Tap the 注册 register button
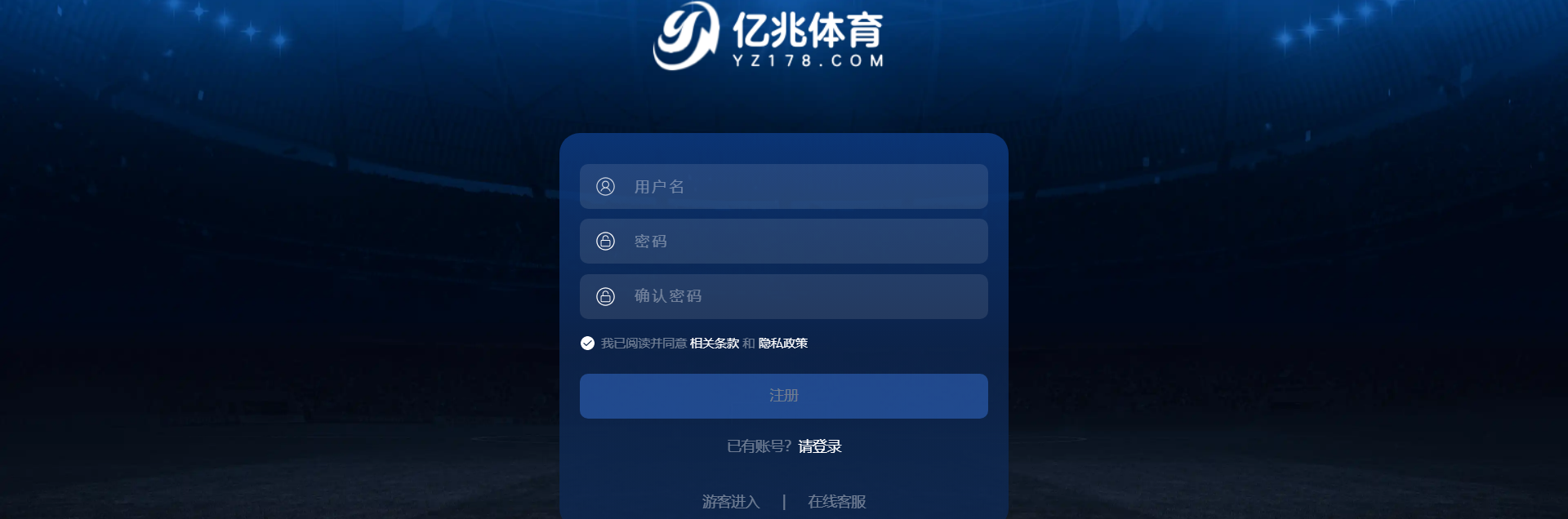Viewport: 1568px width, 519px height. pos(784,396)
